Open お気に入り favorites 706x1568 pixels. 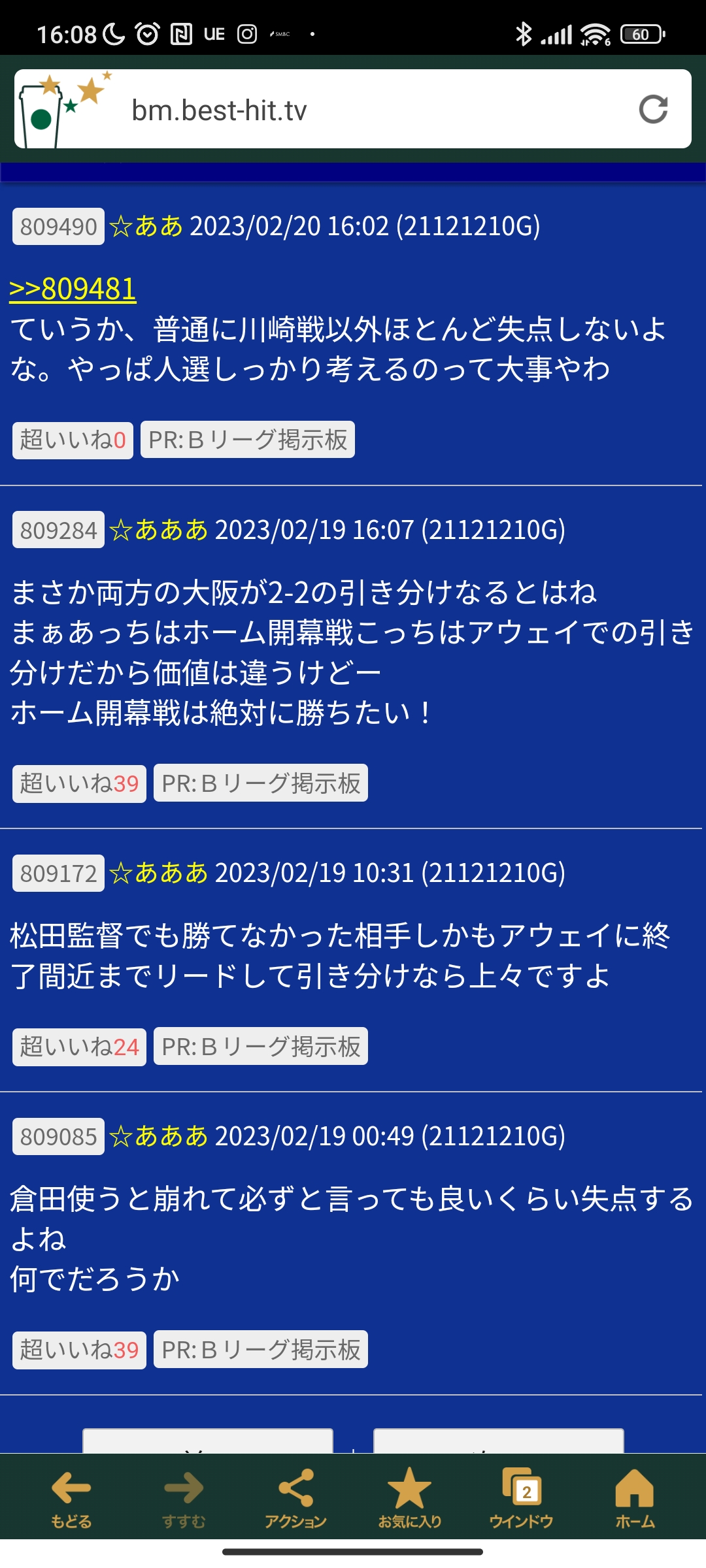pos(410,1499)
